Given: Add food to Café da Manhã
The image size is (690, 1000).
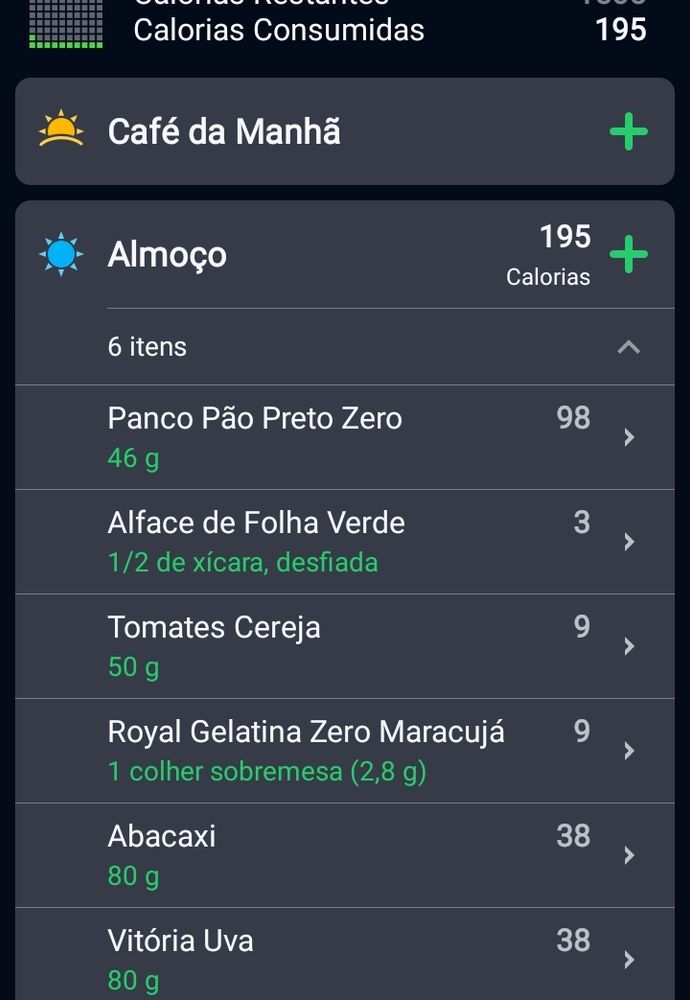Looking at the screenshot, I should coord(628,132).
